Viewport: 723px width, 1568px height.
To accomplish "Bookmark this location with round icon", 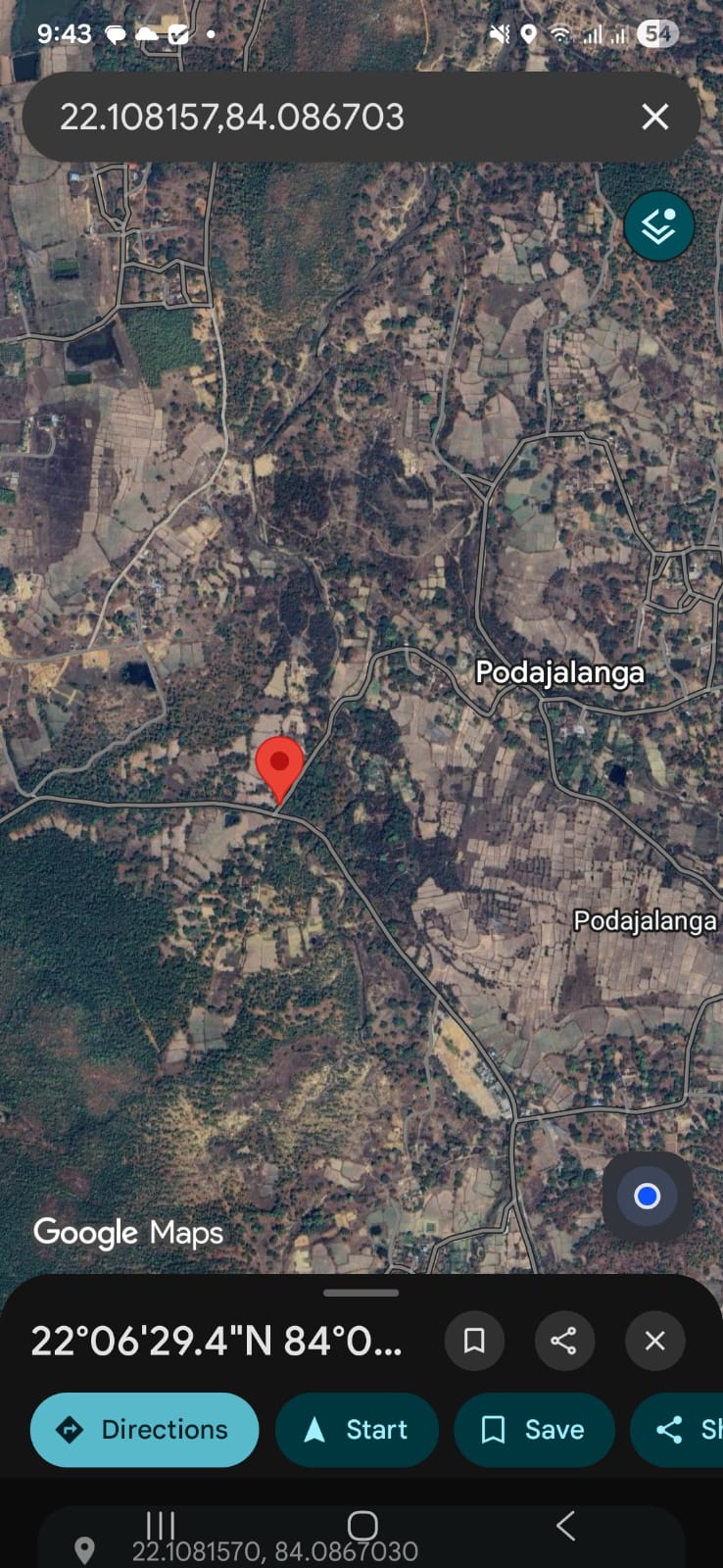I will click(x=474, y=1341).
